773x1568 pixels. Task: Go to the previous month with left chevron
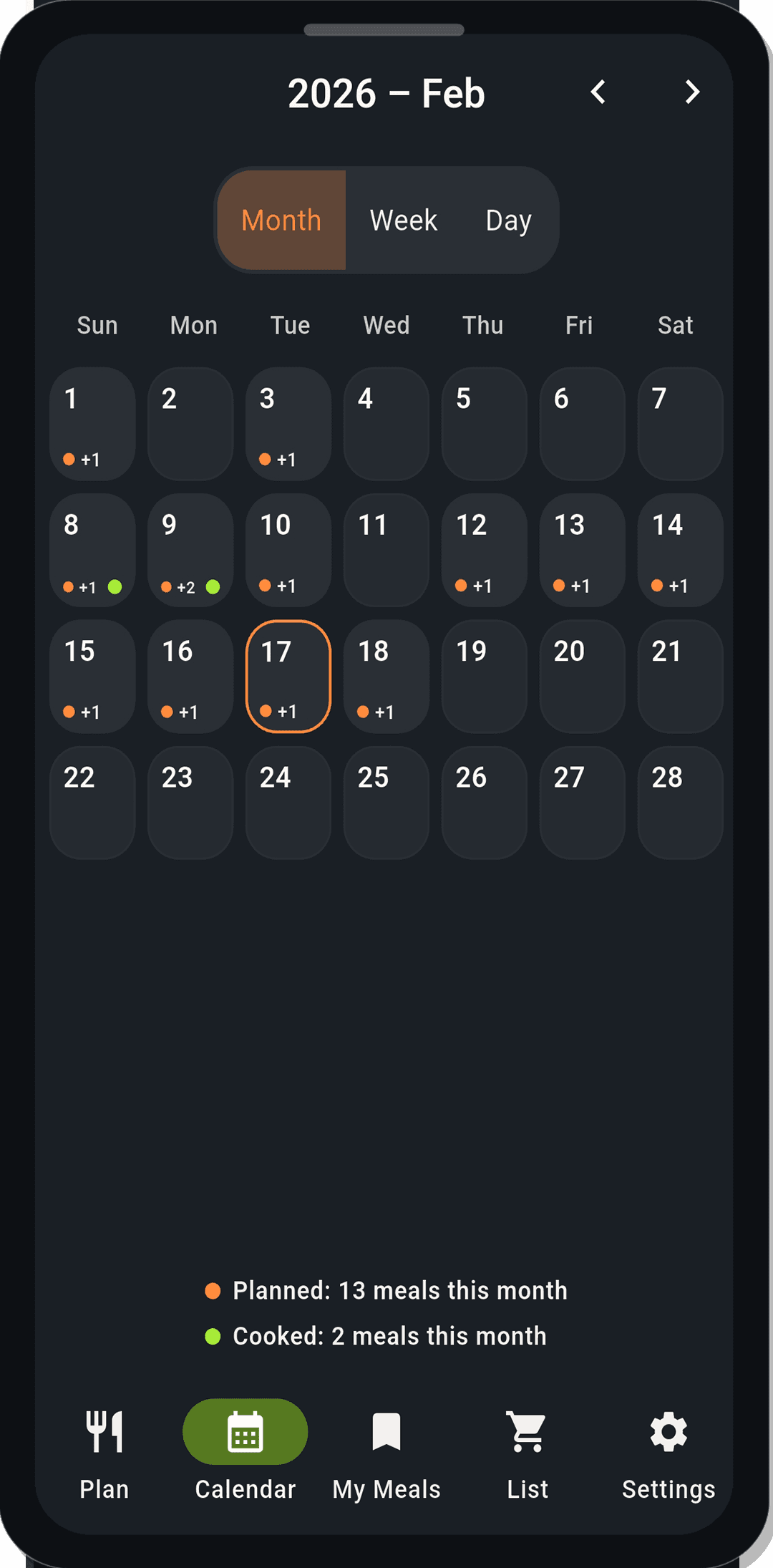599,92
